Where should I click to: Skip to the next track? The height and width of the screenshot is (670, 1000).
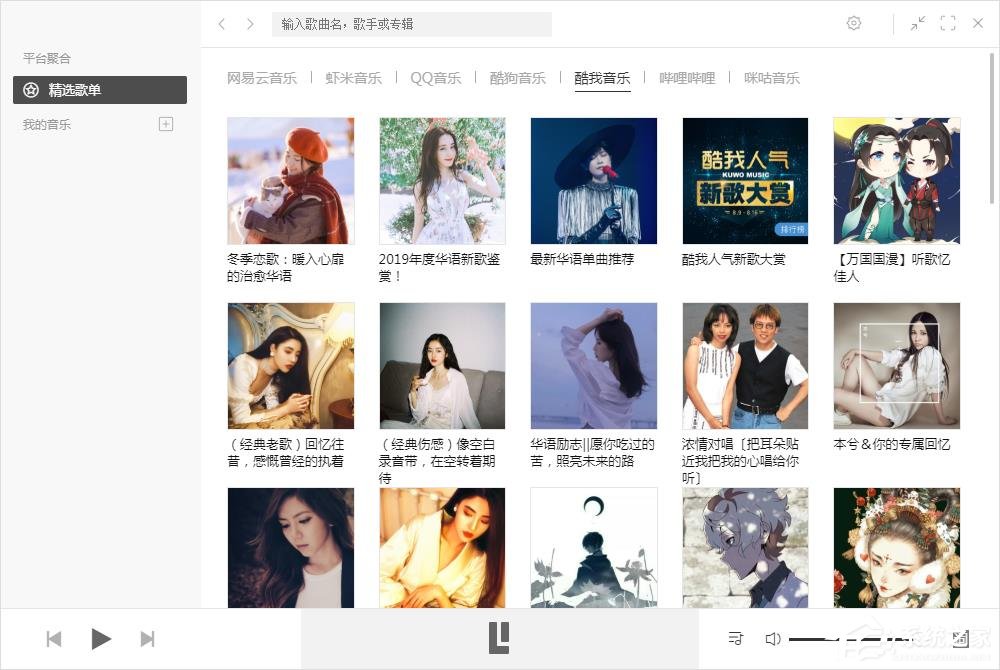148,638
